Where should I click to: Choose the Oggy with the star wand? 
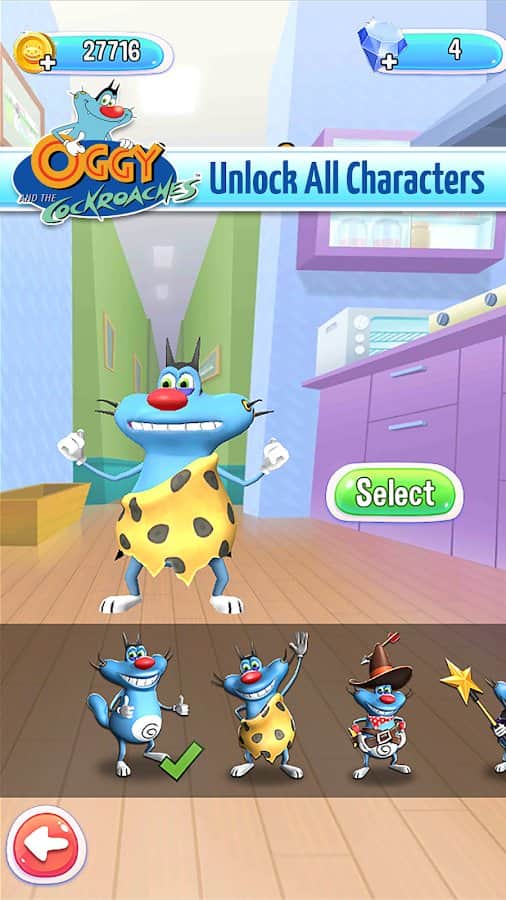476,713
